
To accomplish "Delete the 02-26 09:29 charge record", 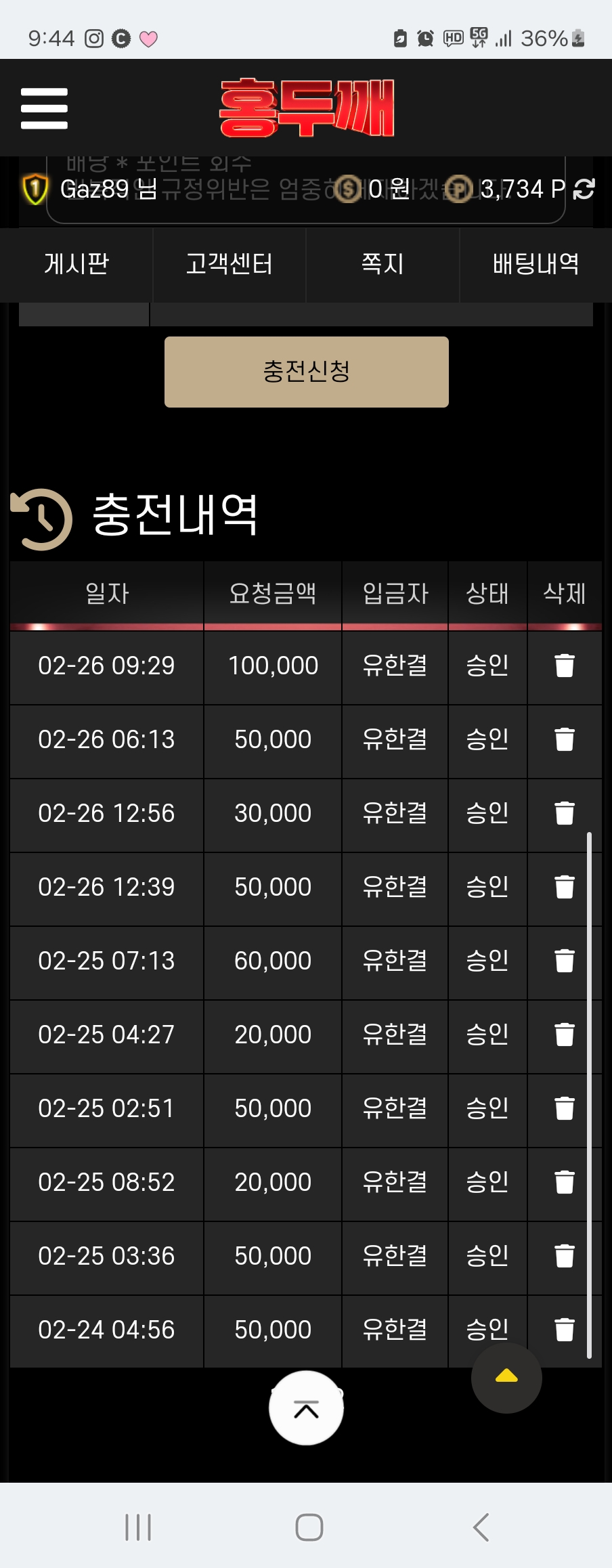I will 564,666.
